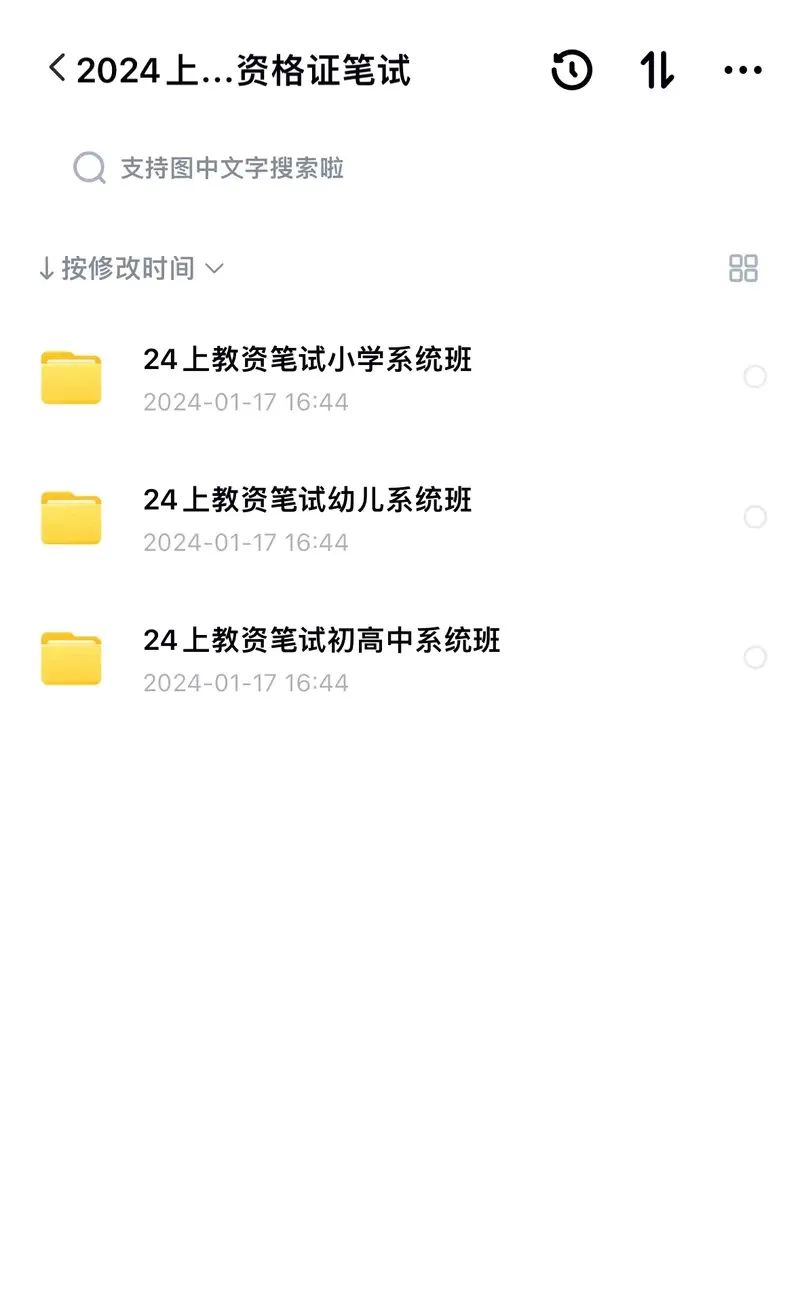
Task: Tap the 支持图中文字搜索啦 search box
Action: pos(400,168)
